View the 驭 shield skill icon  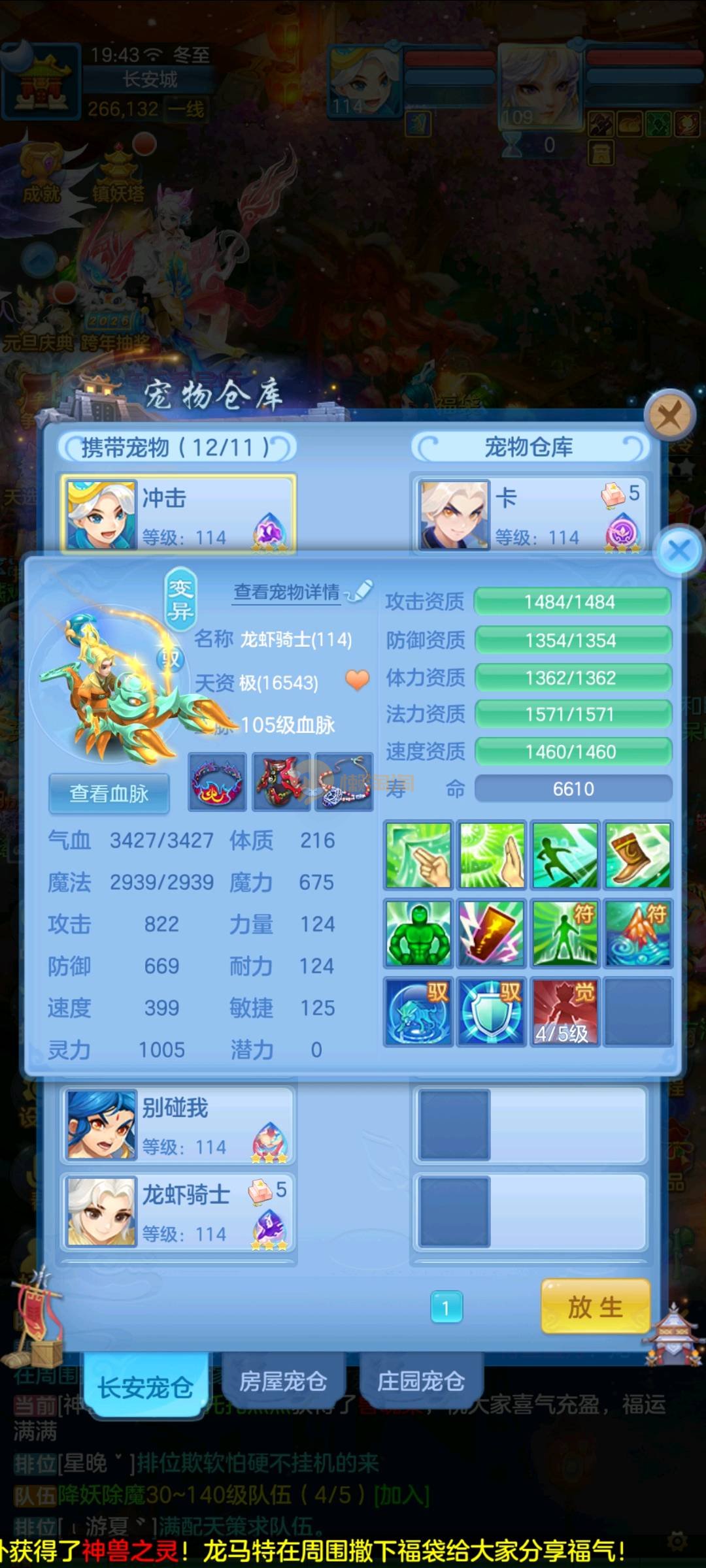[492, 1011]
